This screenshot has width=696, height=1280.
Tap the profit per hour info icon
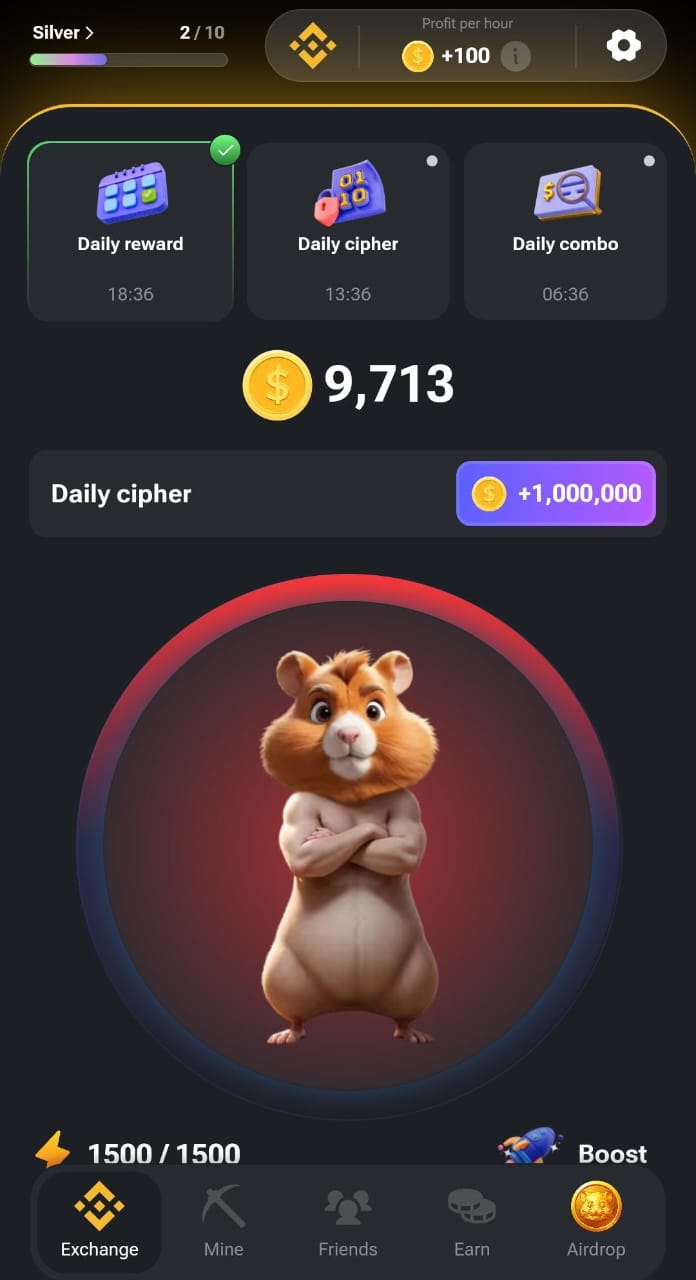515,56
